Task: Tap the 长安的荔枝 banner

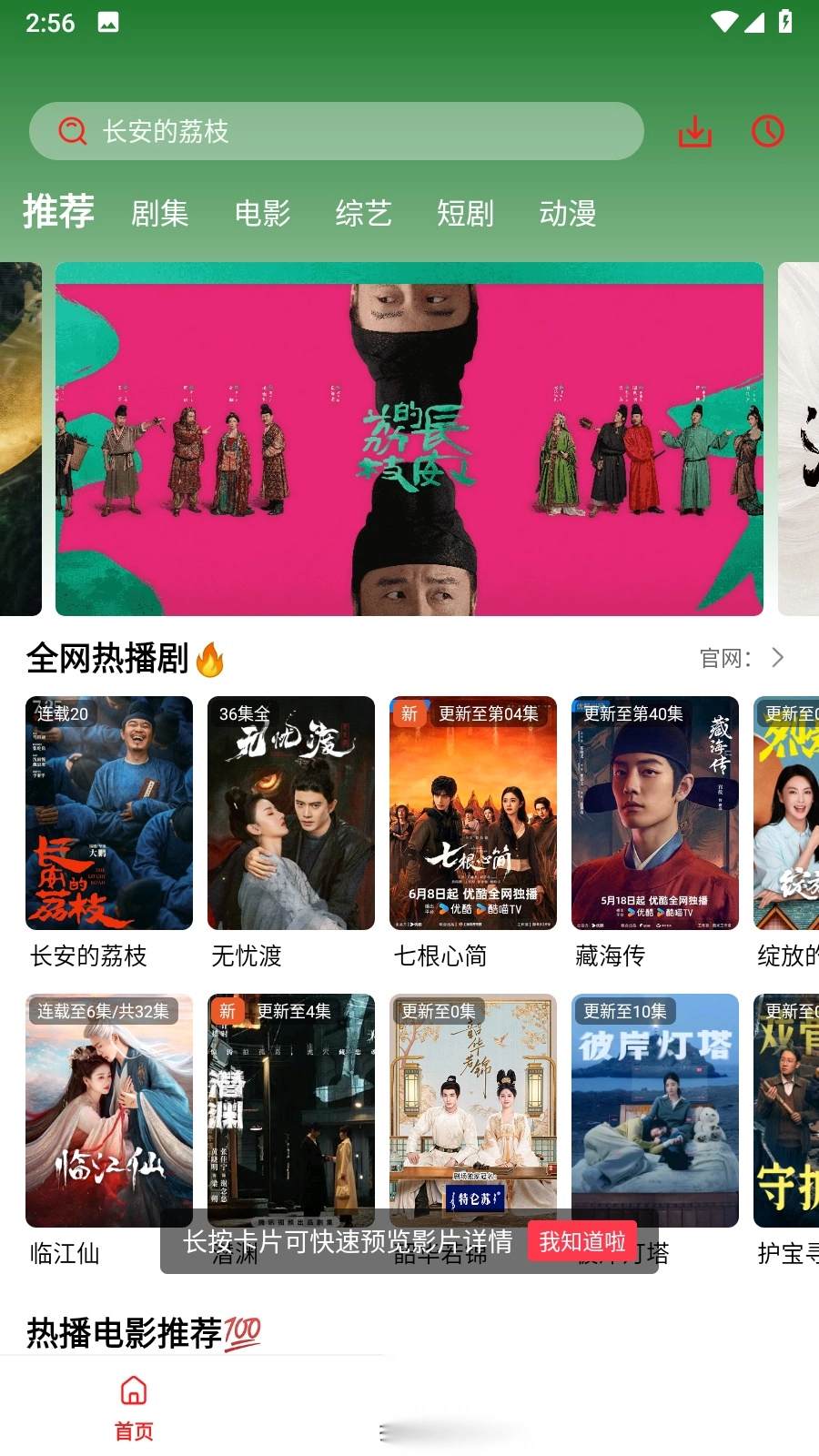Action: coord(409,437)
